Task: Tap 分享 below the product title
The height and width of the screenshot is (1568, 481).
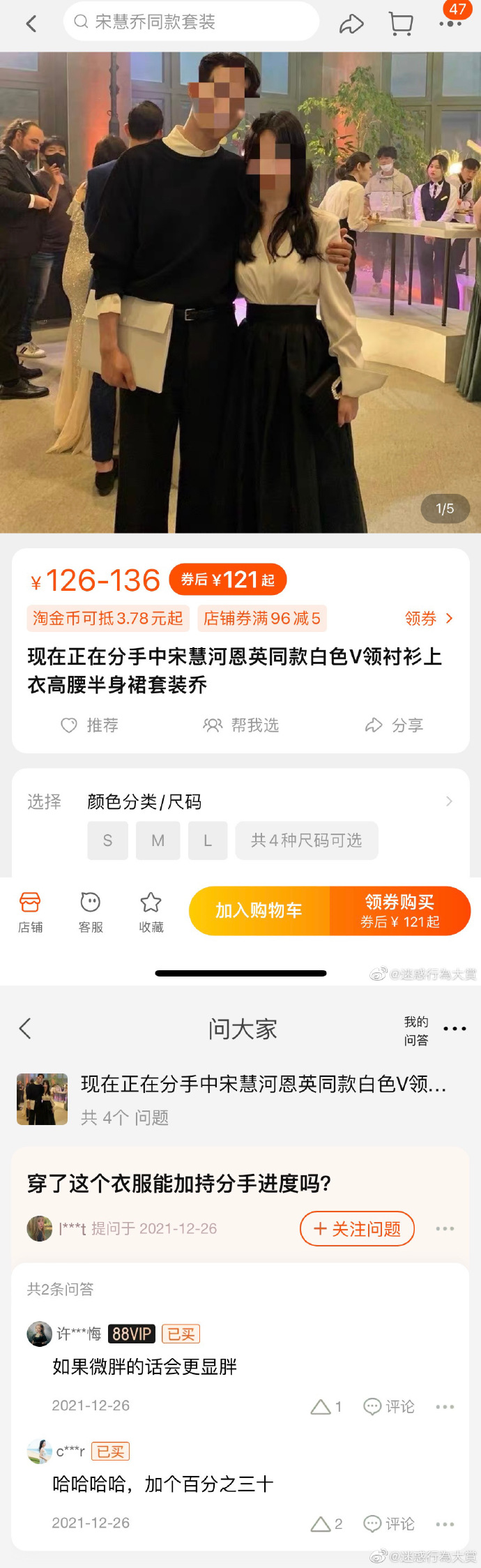Action: [x=395, y=725]
